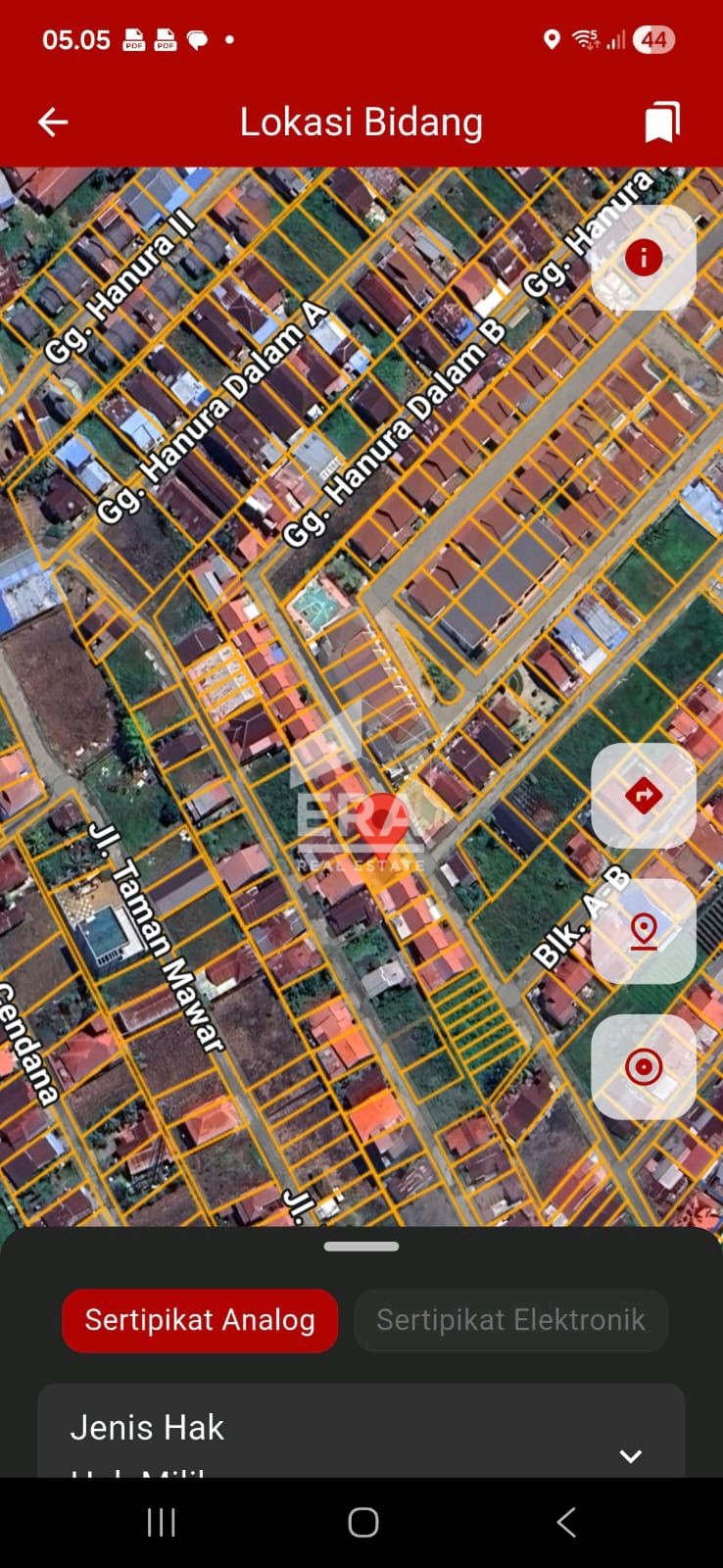Open recent apps from navigation bar

162,1522
